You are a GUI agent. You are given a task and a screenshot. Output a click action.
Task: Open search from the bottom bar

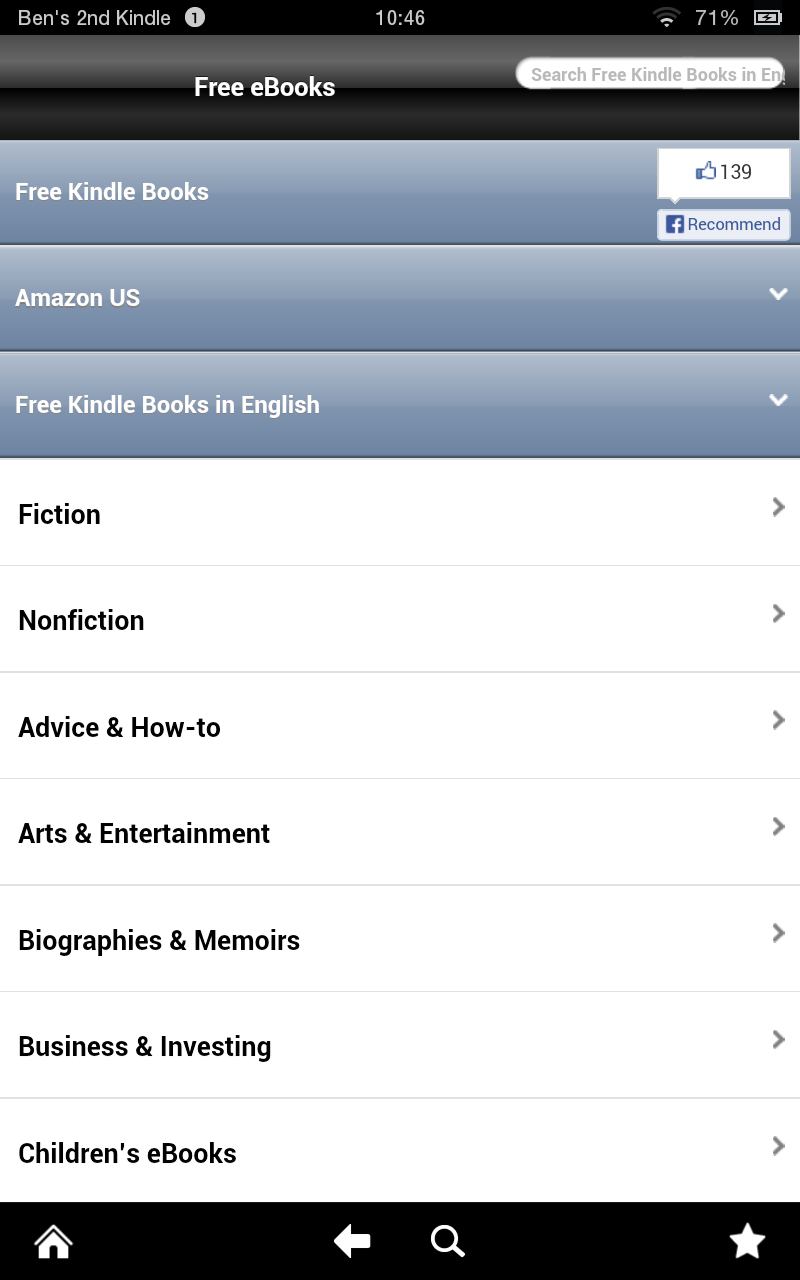coord(447,1242)
